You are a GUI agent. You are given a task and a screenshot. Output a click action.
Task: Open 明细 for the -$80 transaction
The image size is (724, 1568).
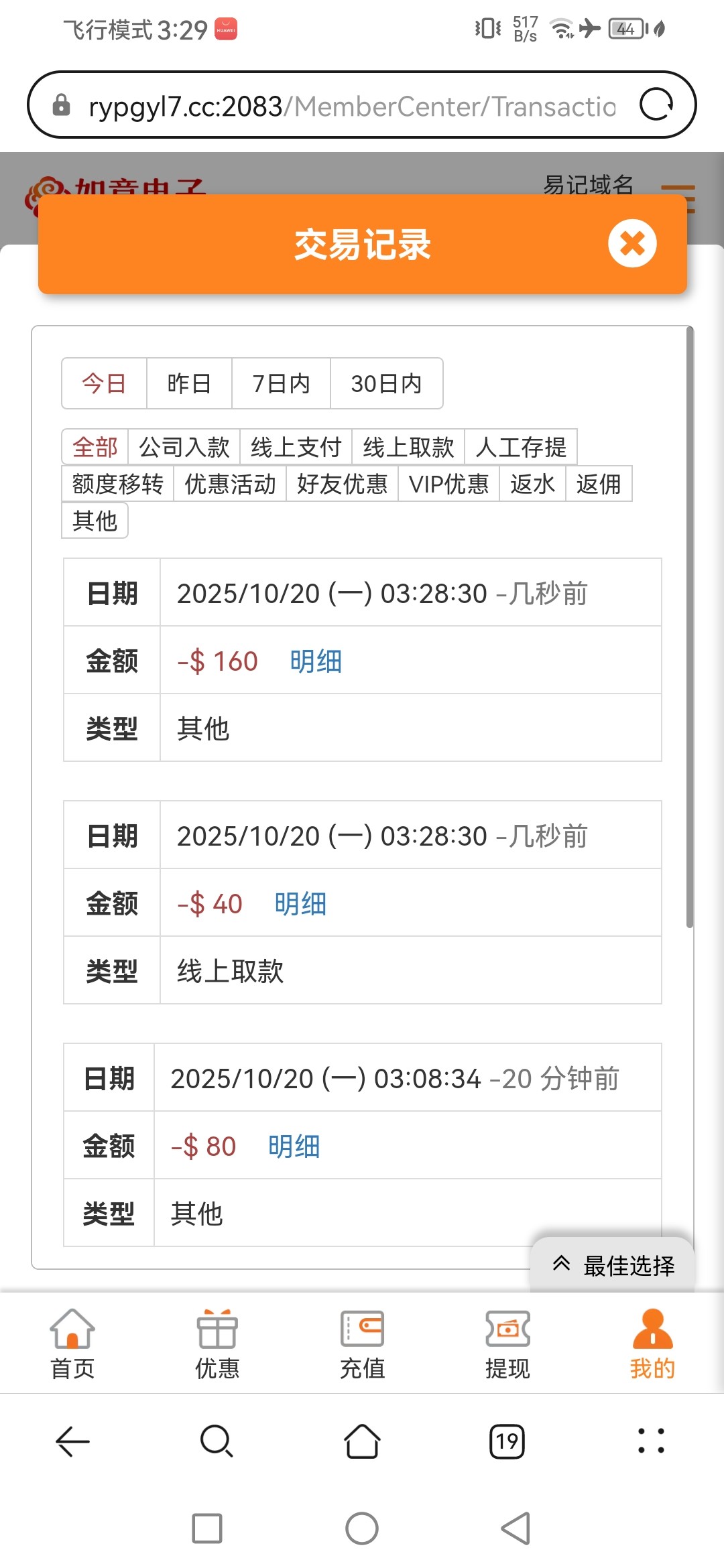pos(294,1147)
